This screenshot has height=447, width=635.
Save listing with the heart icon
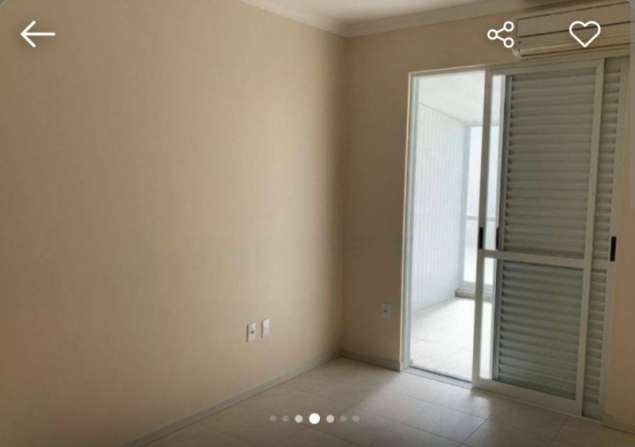[585, 34]
